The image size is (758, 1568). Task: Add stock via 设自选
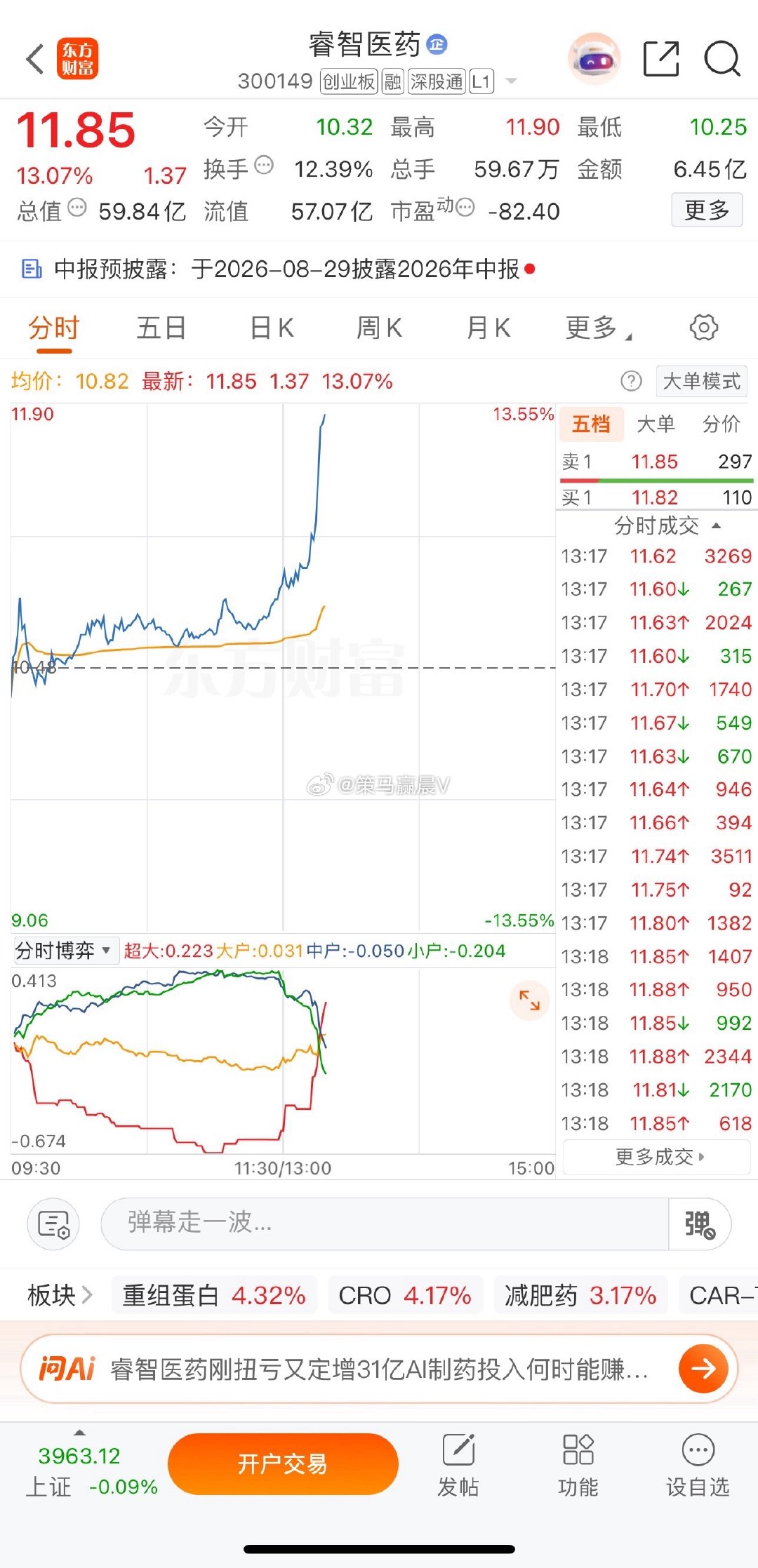point(698,1466)
